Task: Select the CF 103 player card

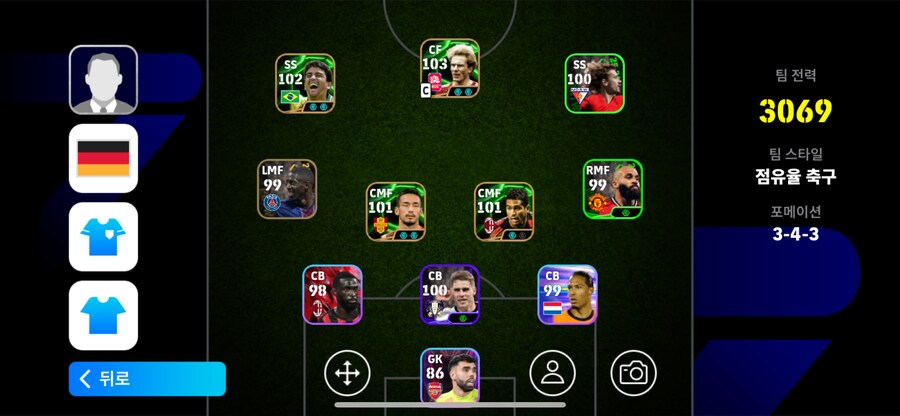Action: 449,69
